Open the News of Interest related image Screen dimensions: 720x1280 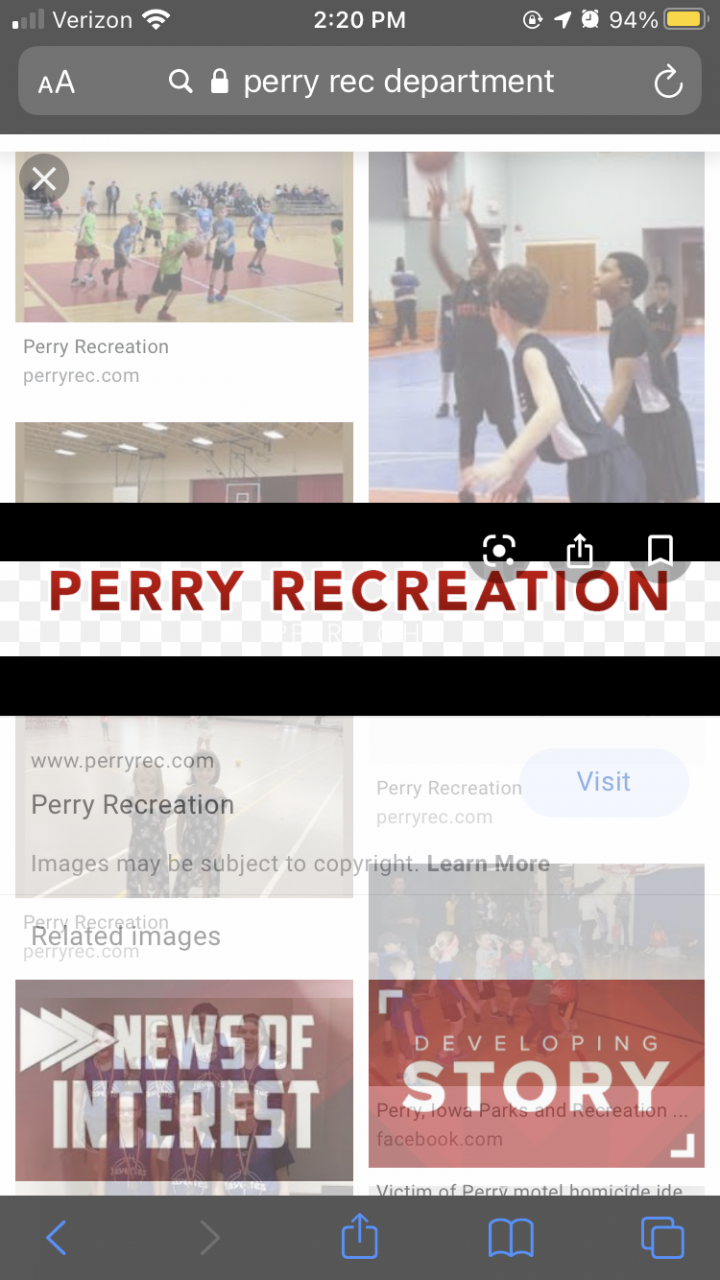184,1080
